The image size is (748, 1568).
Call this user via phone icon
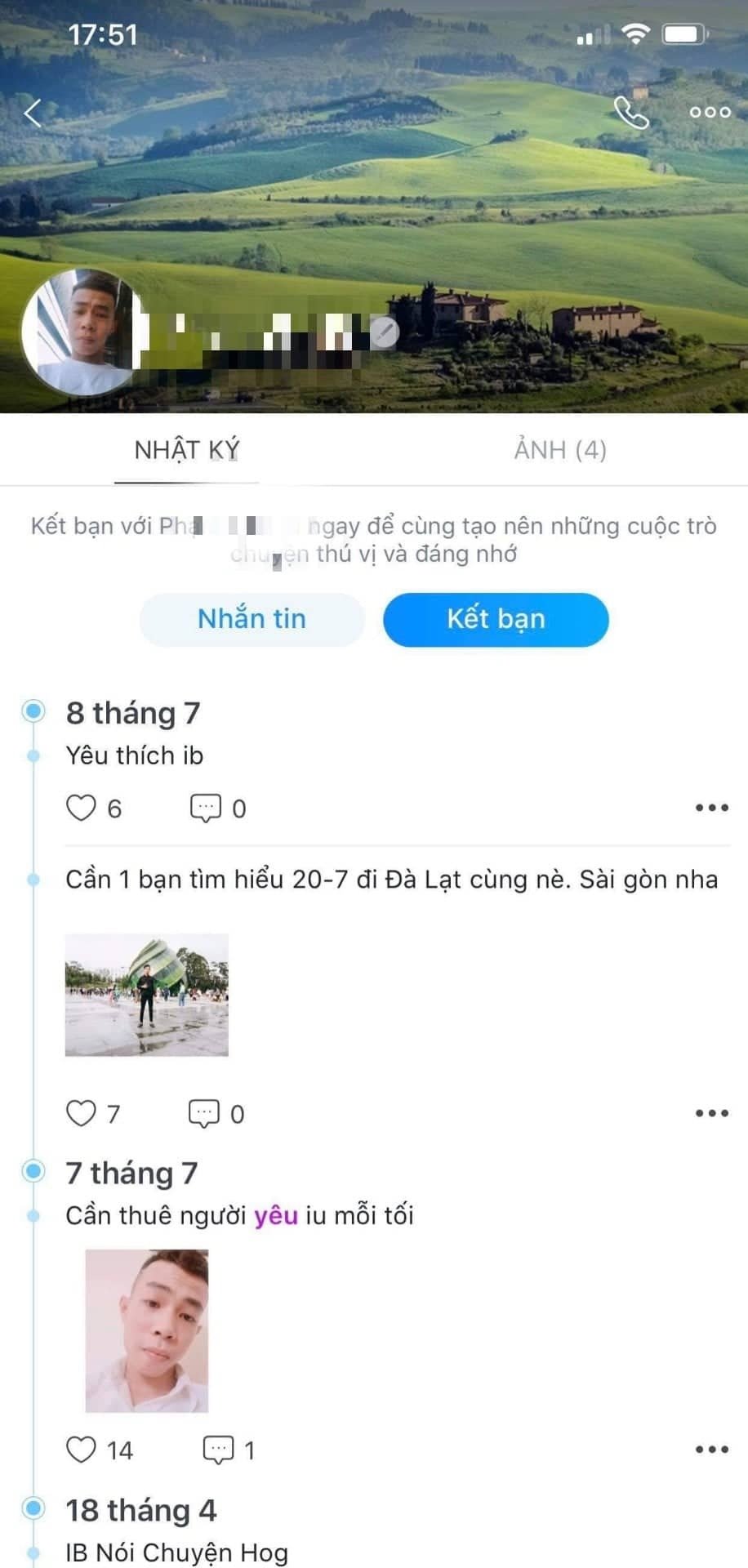pos(630,113)
